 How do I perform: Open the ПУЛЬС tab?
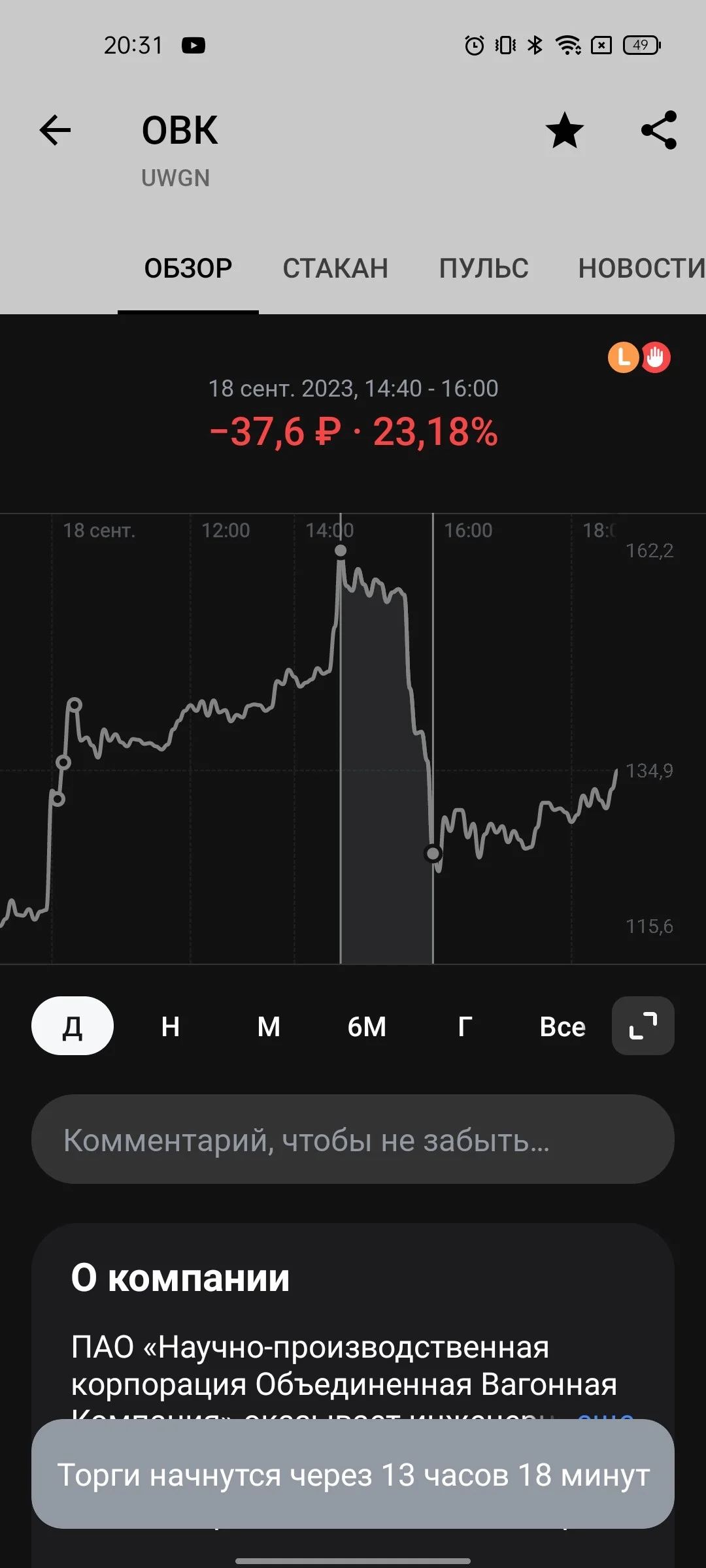point(484,269)
